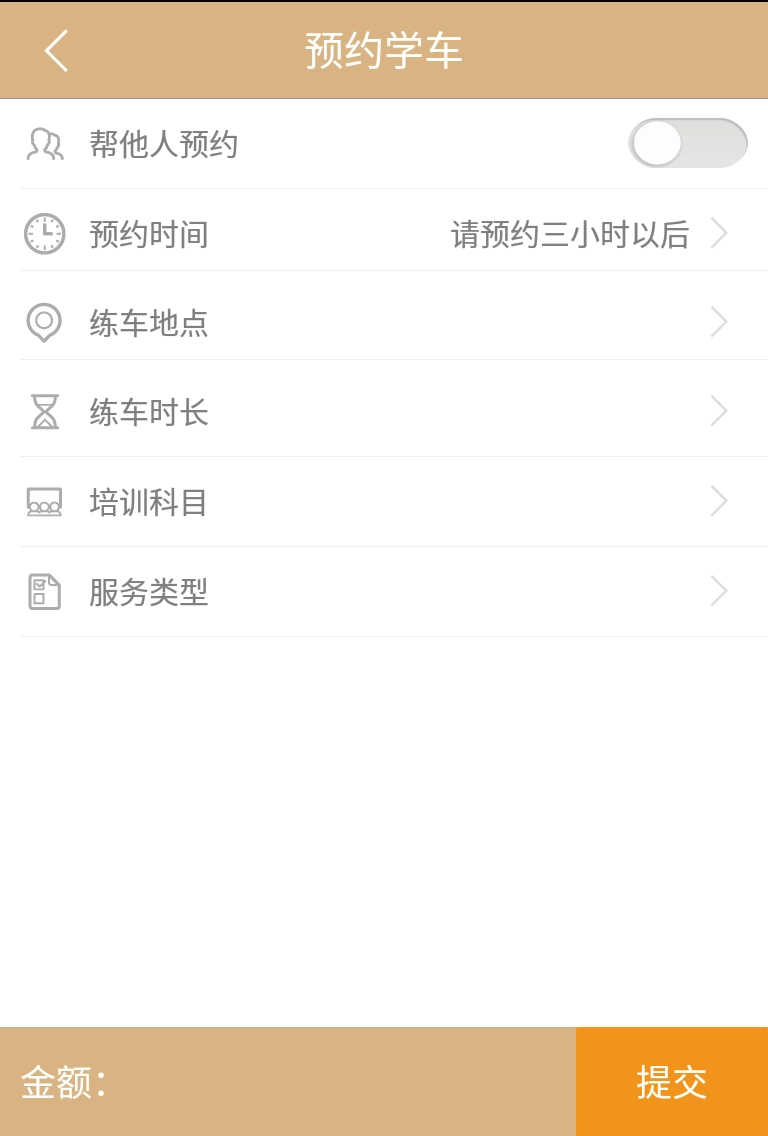Toggle booking for someone else on
Screen dimensions: 768x1136
pyautogui.click(x=687, y=143)
